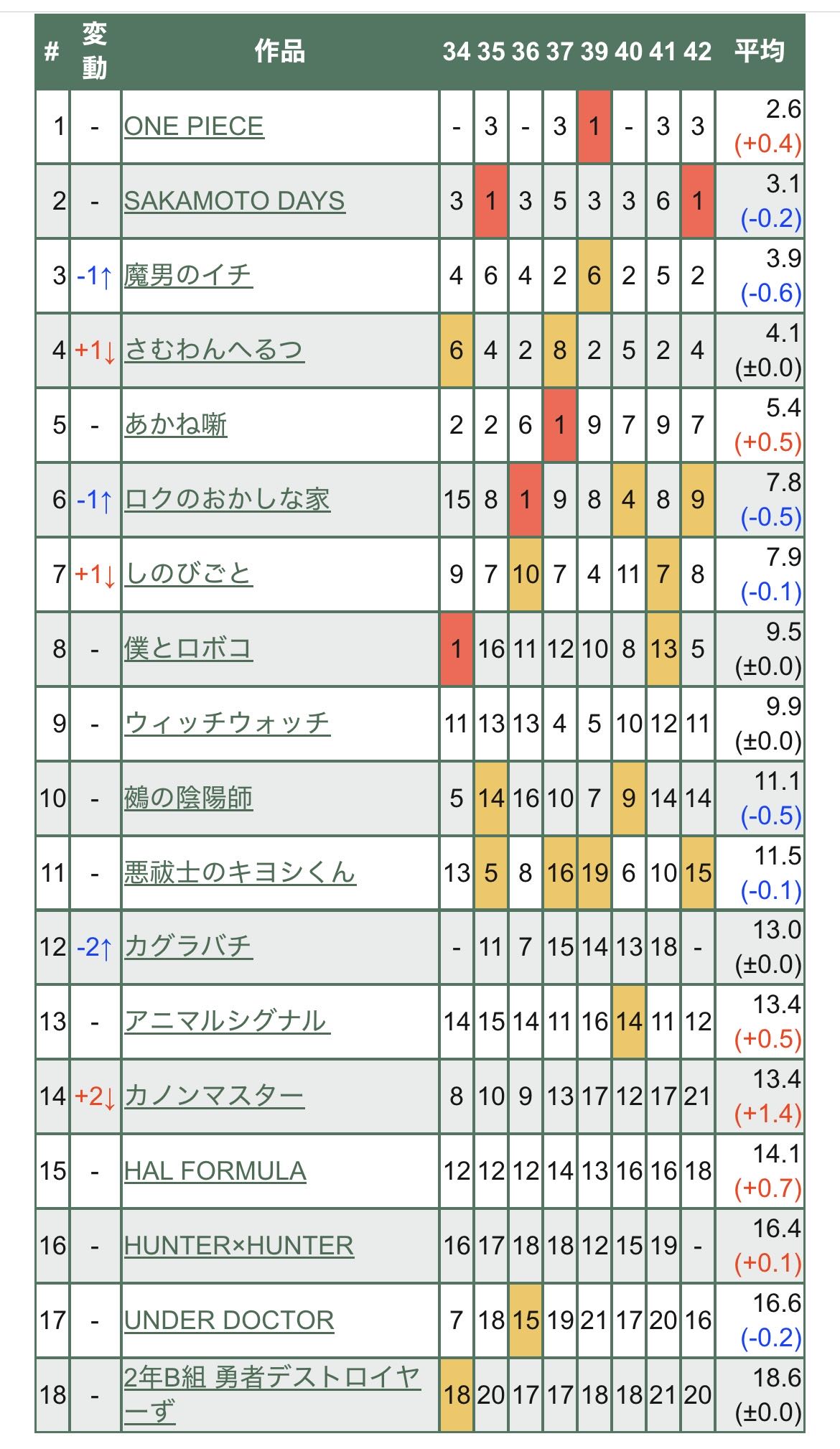Open the しのびごと link

[x=188, y=574]
